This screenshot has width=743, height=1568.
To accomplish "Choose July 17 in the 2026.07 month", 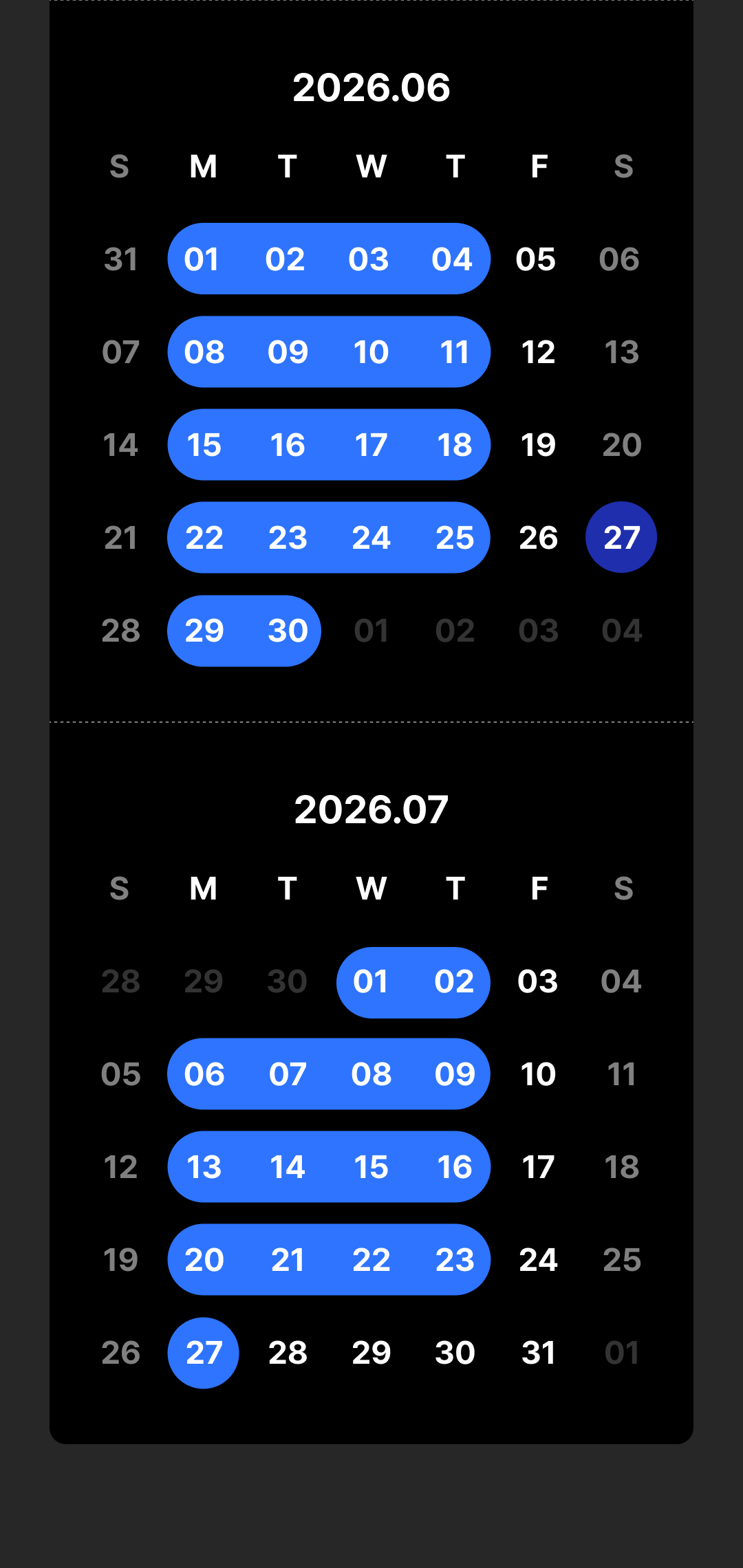I will [538, 1167].
